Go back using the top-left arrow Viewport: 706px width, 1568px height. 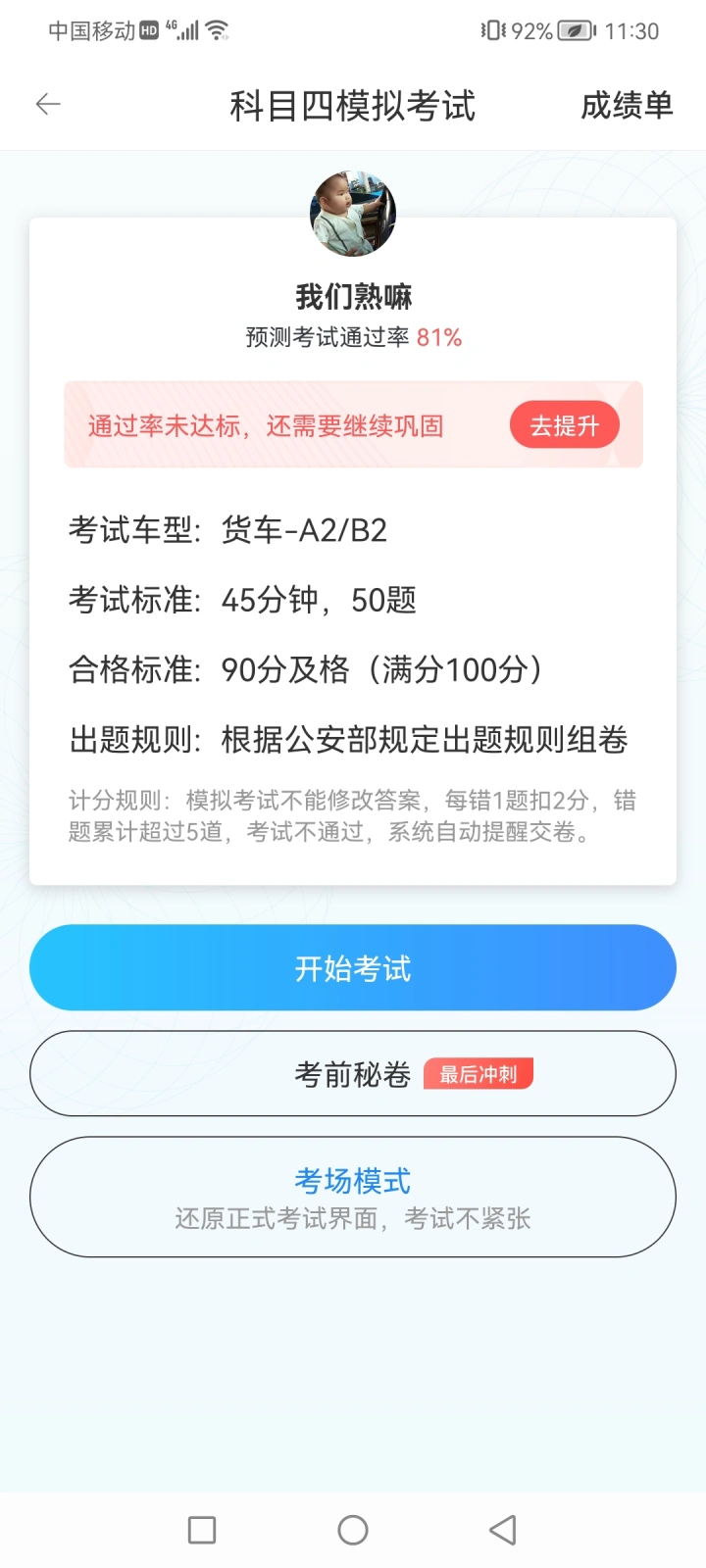48,104
